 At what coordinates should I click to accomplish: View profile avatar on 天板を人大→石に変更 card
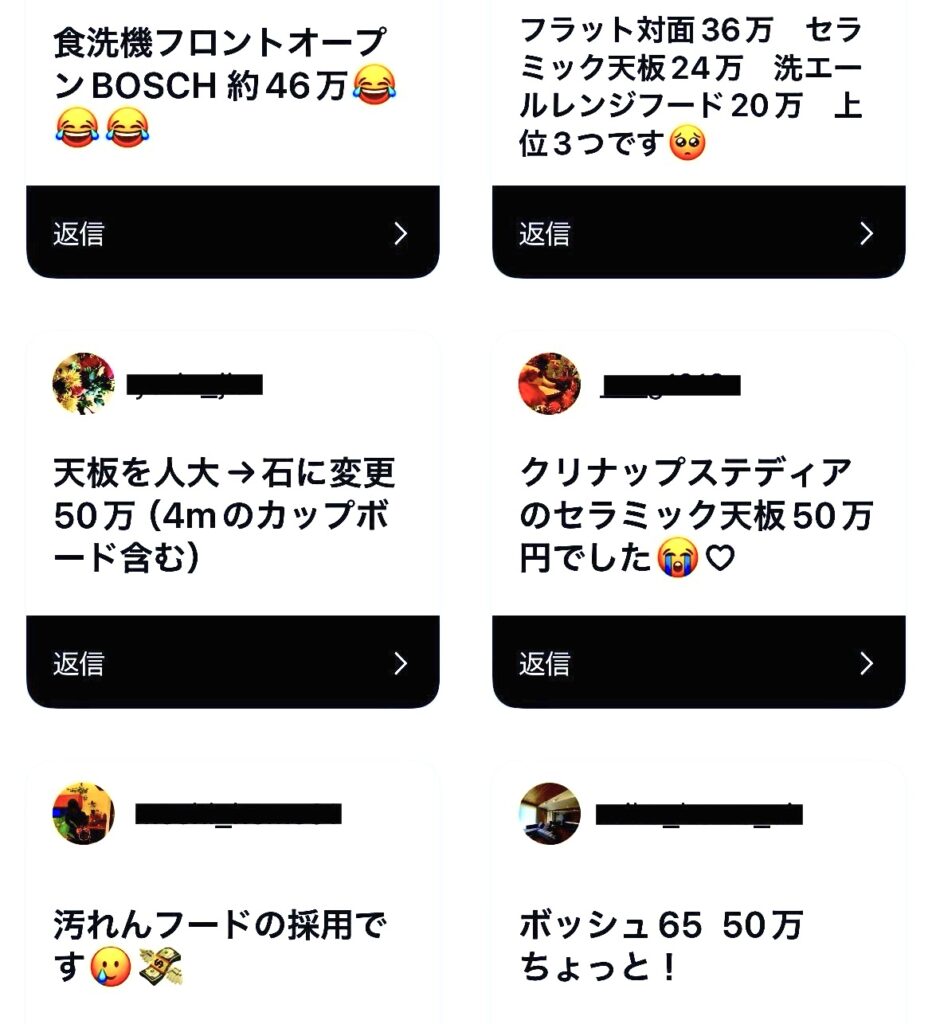click(x=83, y=383)
